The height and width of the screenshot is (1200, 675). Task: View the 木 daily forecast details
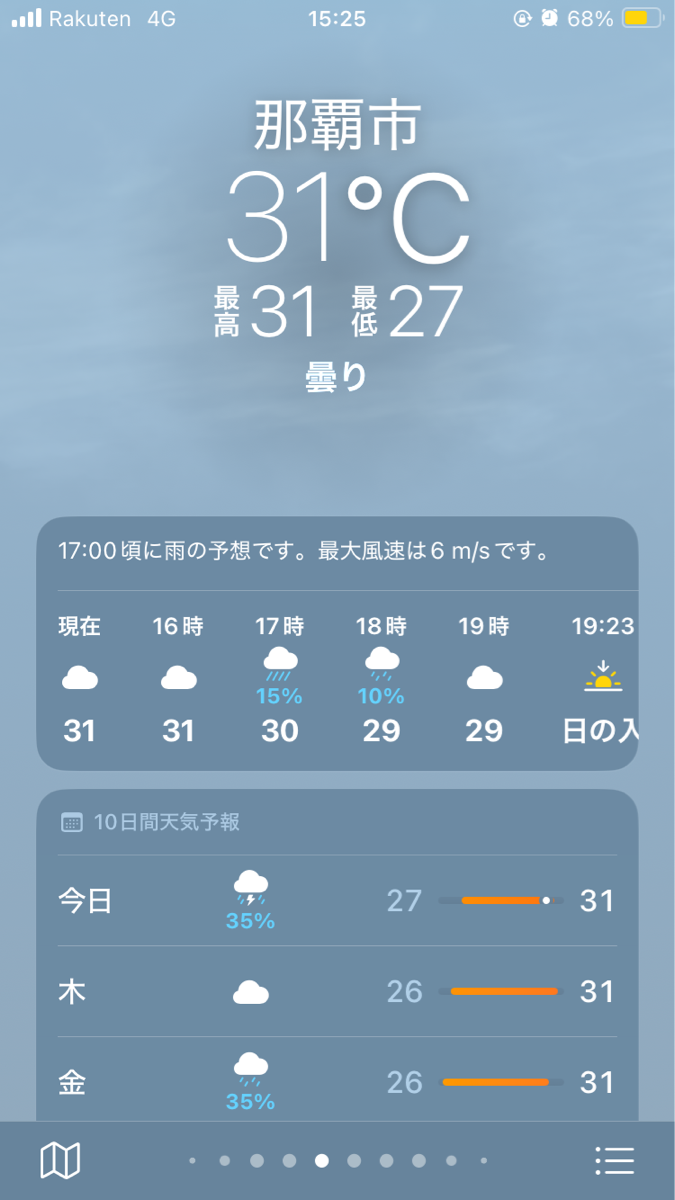(x=337, y=991)
